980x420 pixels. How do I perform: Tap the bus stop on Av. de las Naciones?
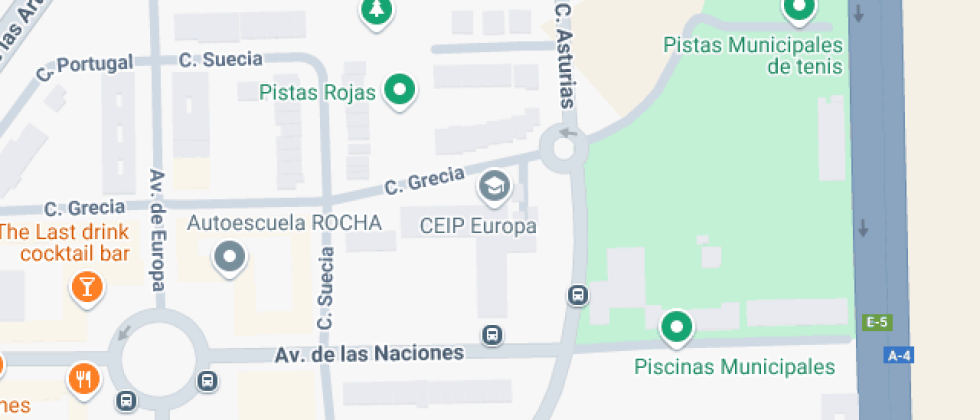492,336
